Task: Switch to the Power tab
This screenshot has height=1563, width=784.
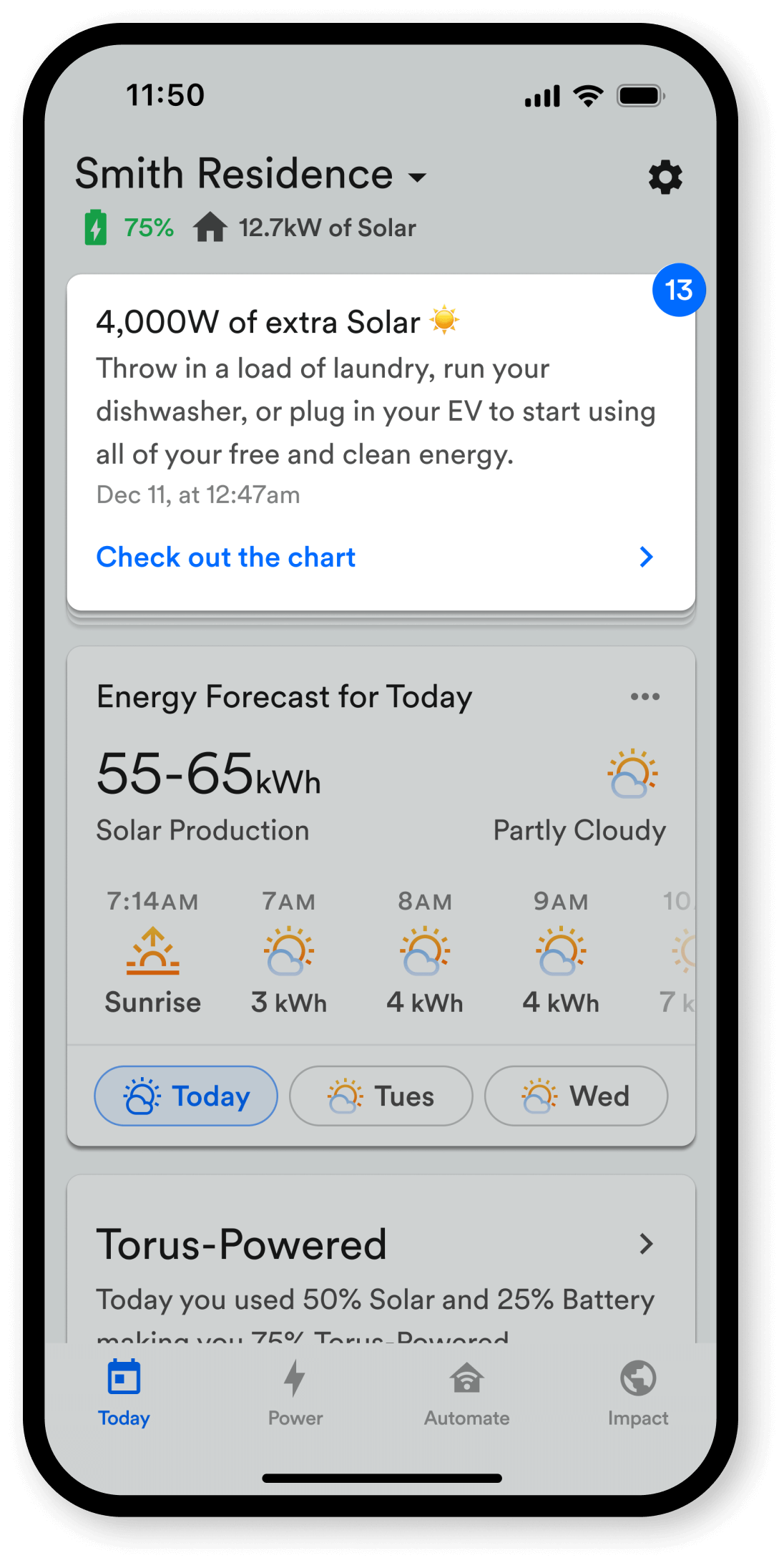Action: click(295, 1393)
